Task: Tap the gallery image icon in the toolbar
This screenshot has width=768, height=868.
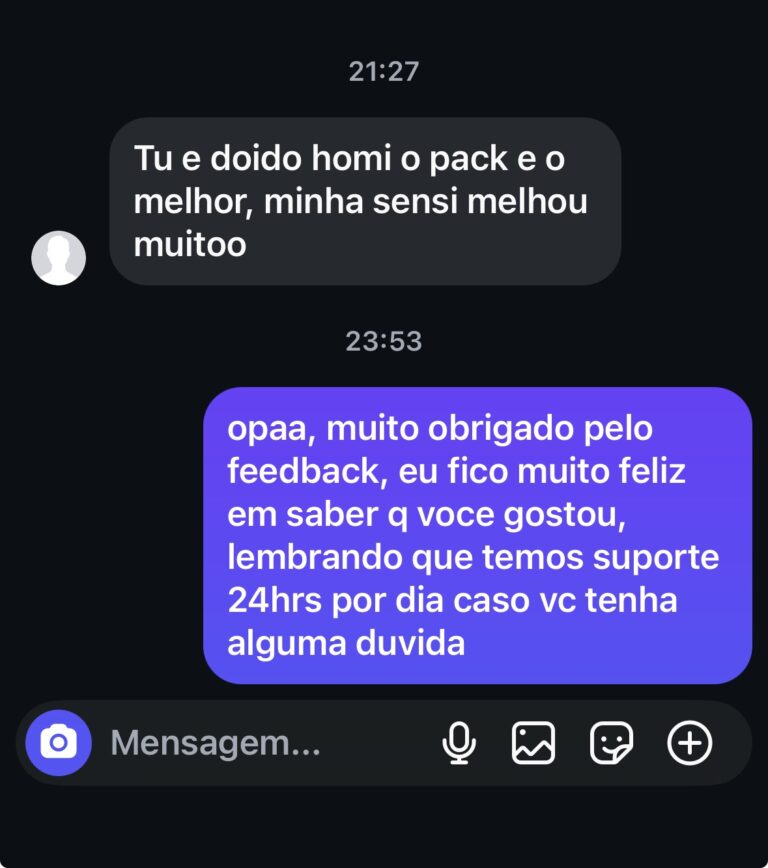Action: (538, 742)
